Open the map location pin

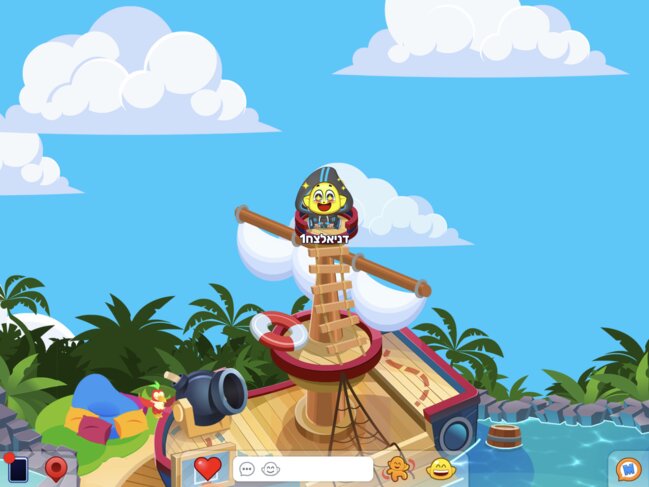(x=56, y=468)
